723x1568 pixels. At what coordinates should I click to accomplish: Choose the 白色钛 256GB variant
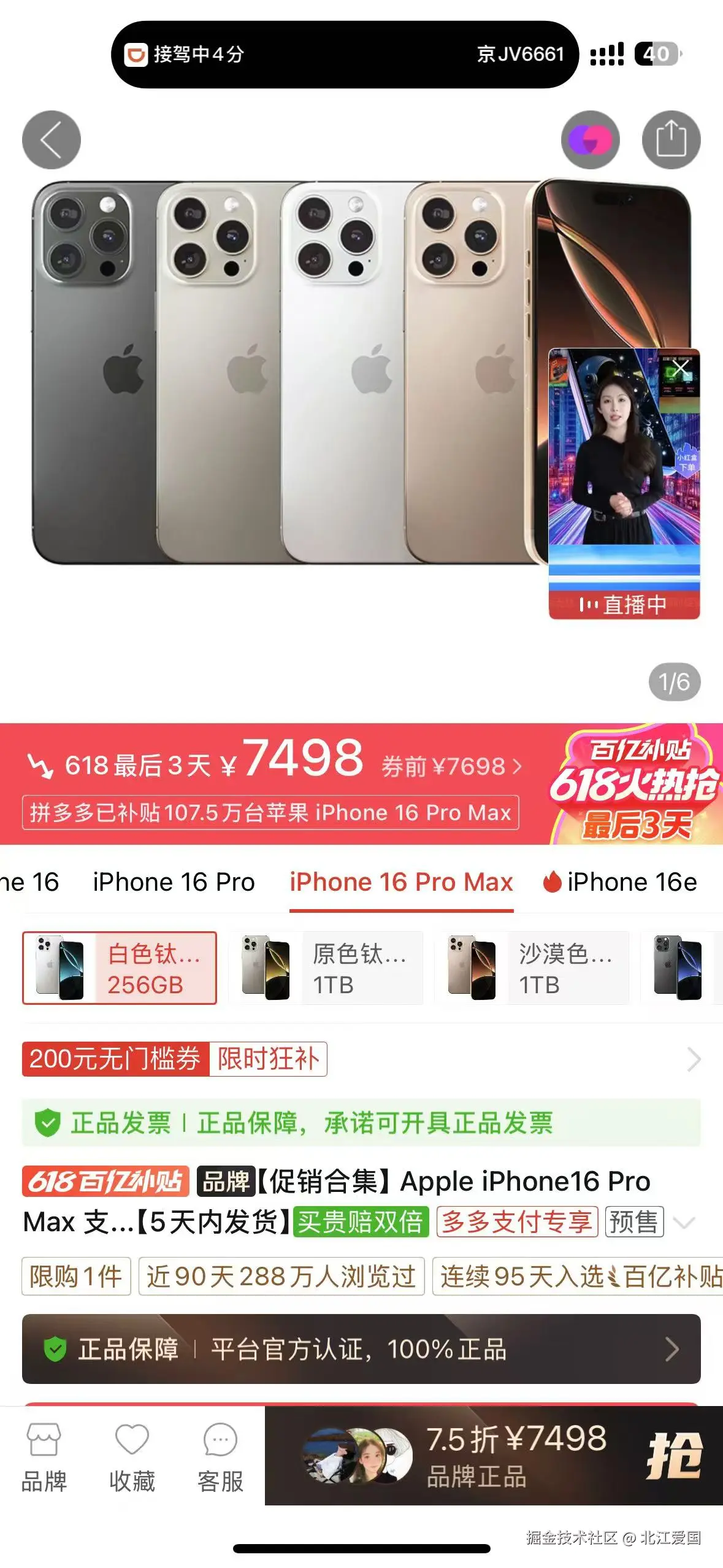coord(120,968)
